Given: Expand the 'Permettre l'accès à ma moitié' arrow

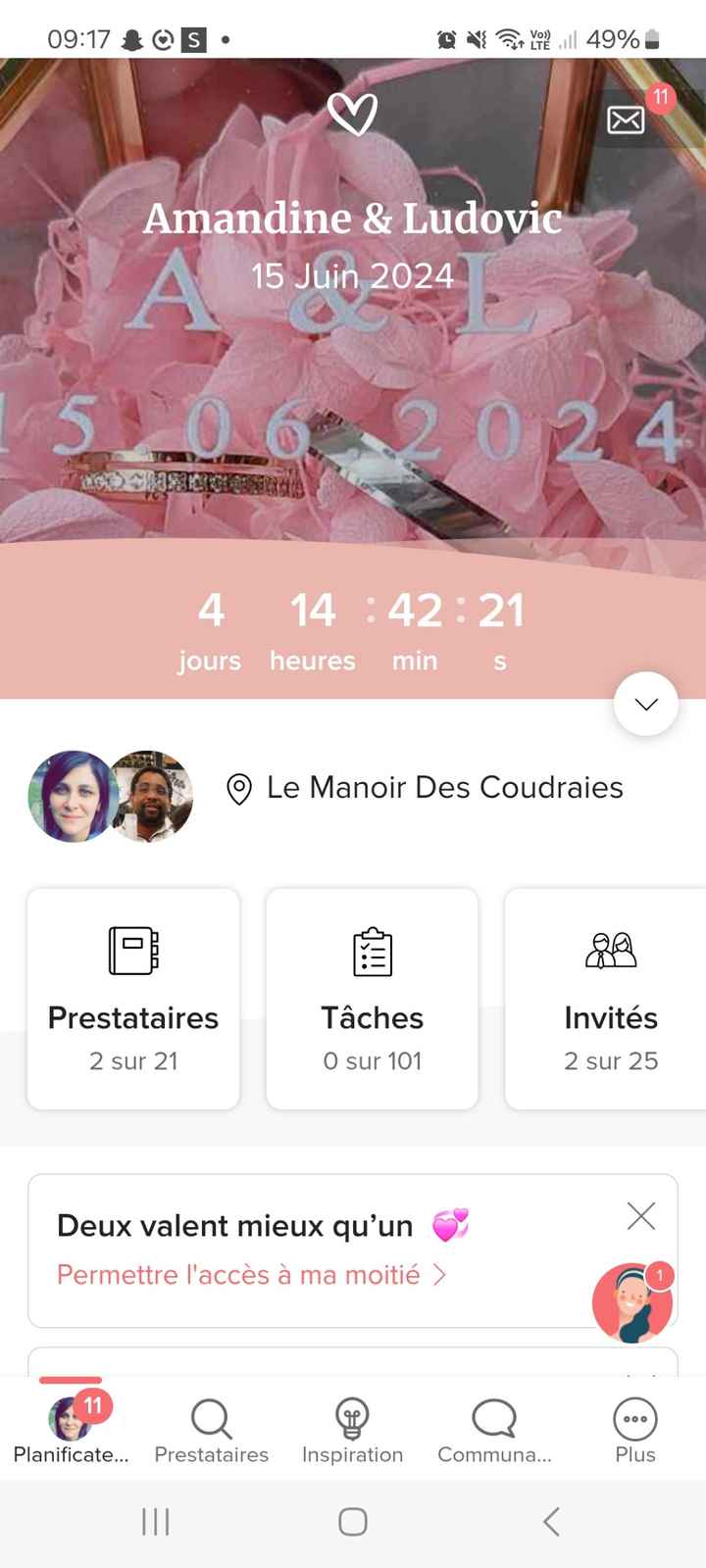Looking at the screenshot, I should coord(437,1274).
